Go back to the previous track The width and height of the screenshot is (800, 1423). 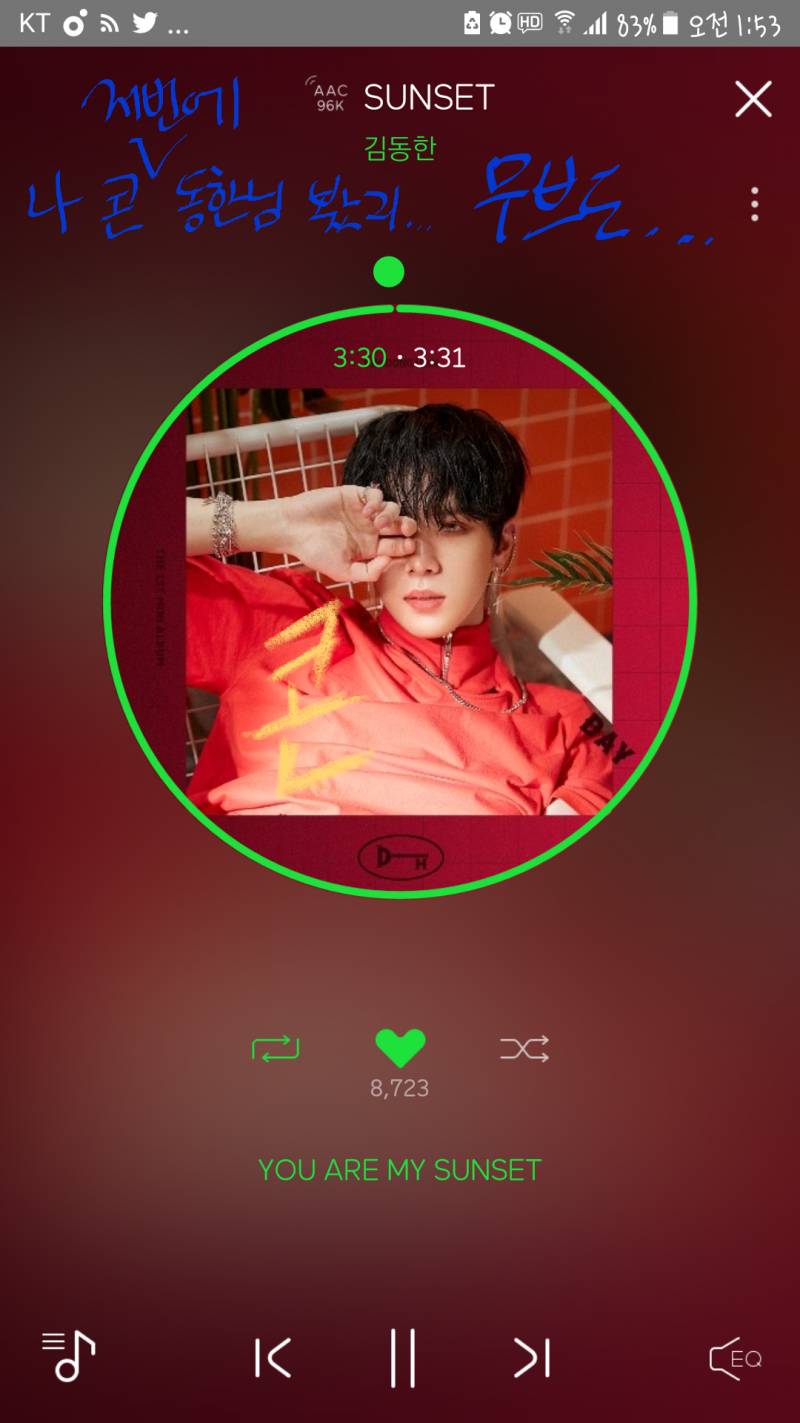[271, 1358]
